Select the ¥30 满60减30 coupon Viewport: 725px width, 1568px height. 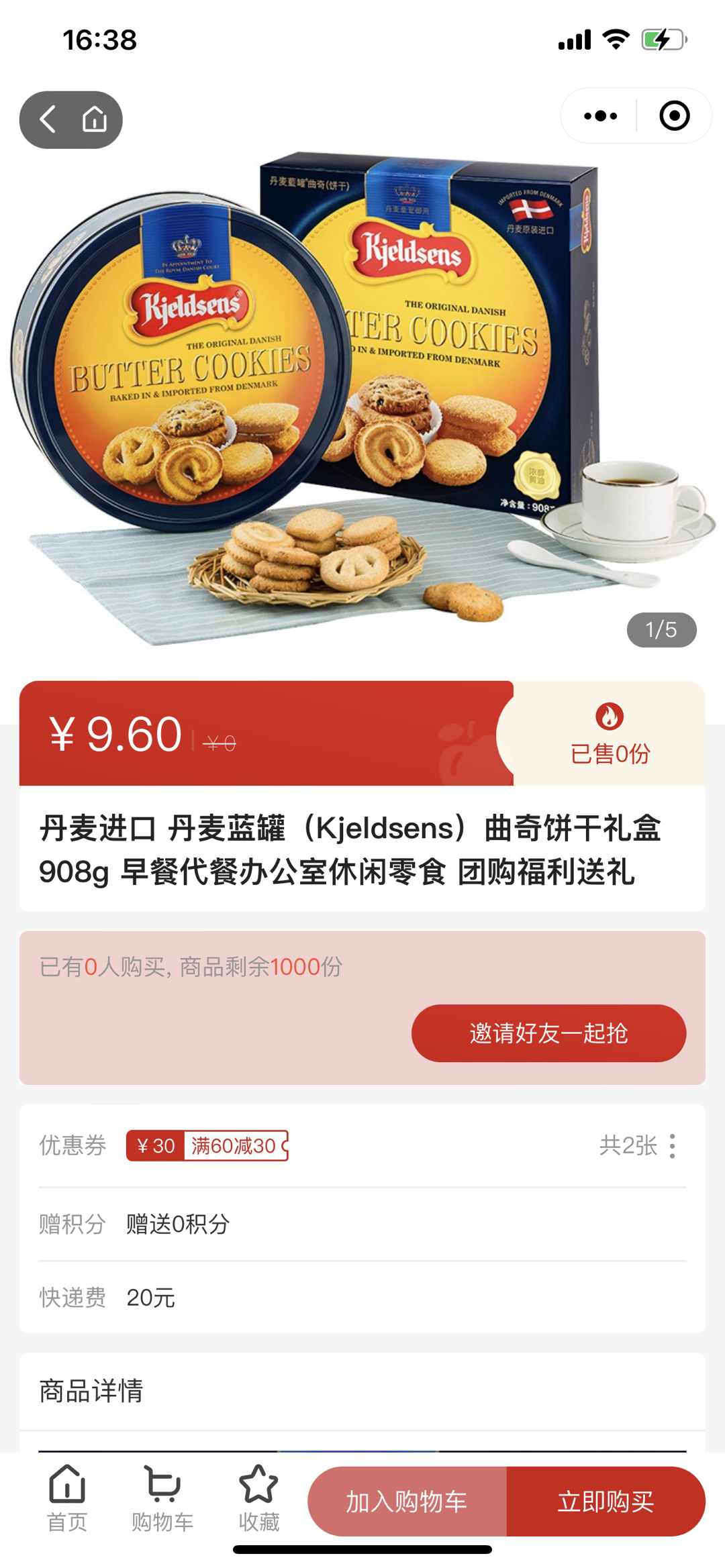tap(207, 1145)
